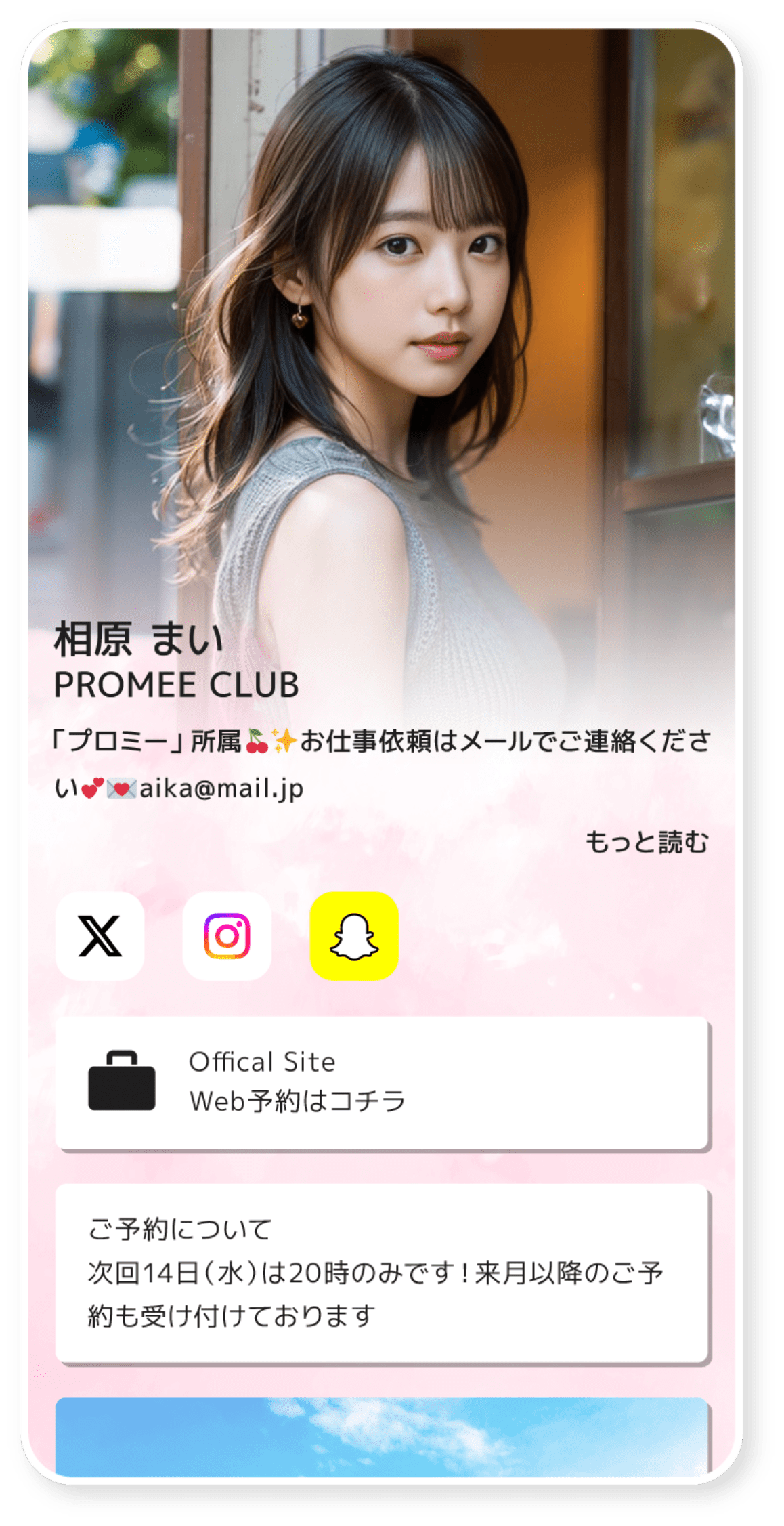784x1526 pixels.
Task: Open the Offical Site Web予約 card
Action: 382,1082
